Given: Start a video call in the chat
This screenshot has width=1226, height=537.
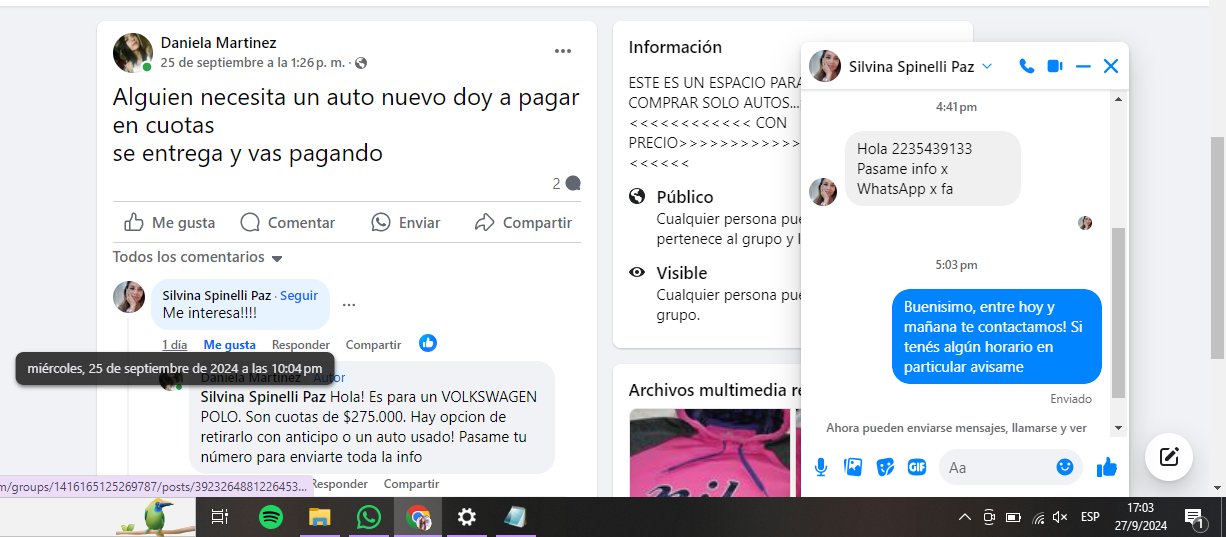Looking at the screenshot, I should click(x=1055, y=66).
